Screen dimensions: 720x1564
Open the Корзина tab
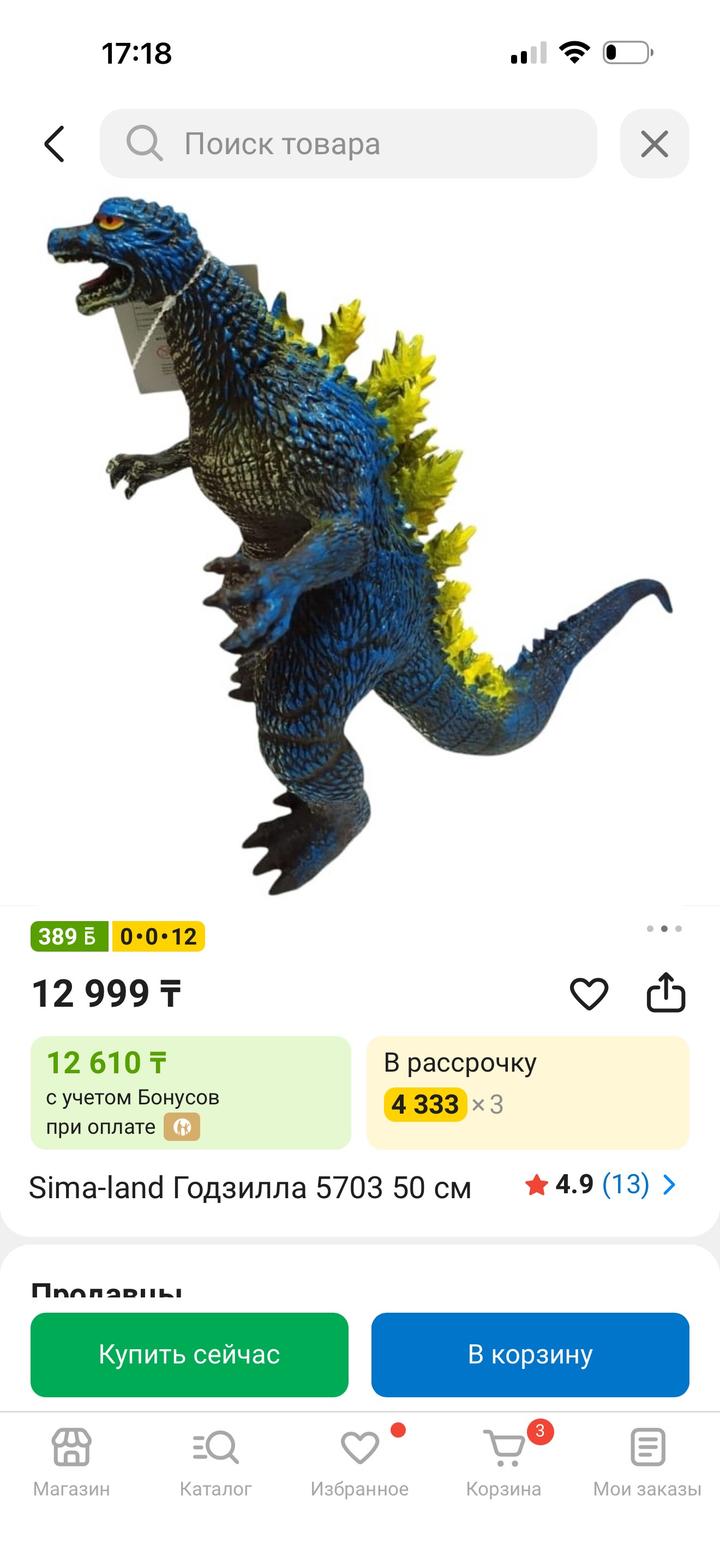(x=503, y=1461)
